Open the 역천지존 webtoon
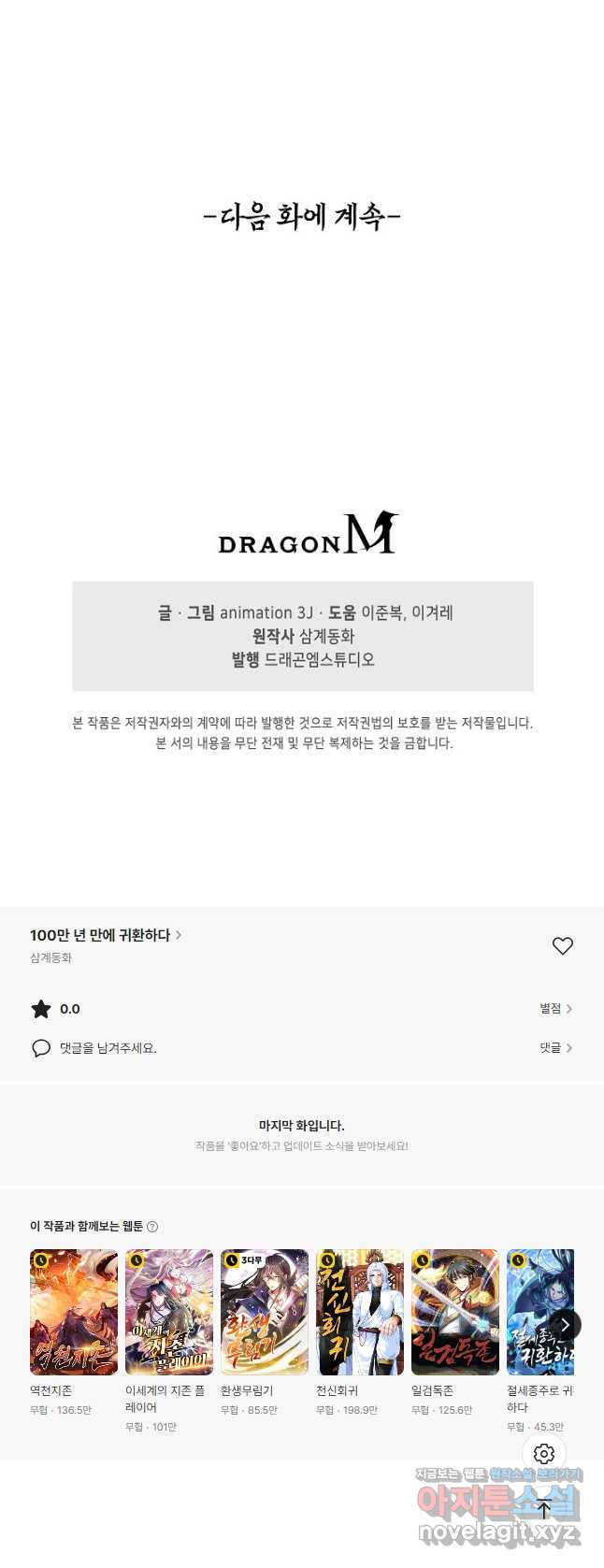The width and height of the screenshot is (604, 1568). (74, 1312)
